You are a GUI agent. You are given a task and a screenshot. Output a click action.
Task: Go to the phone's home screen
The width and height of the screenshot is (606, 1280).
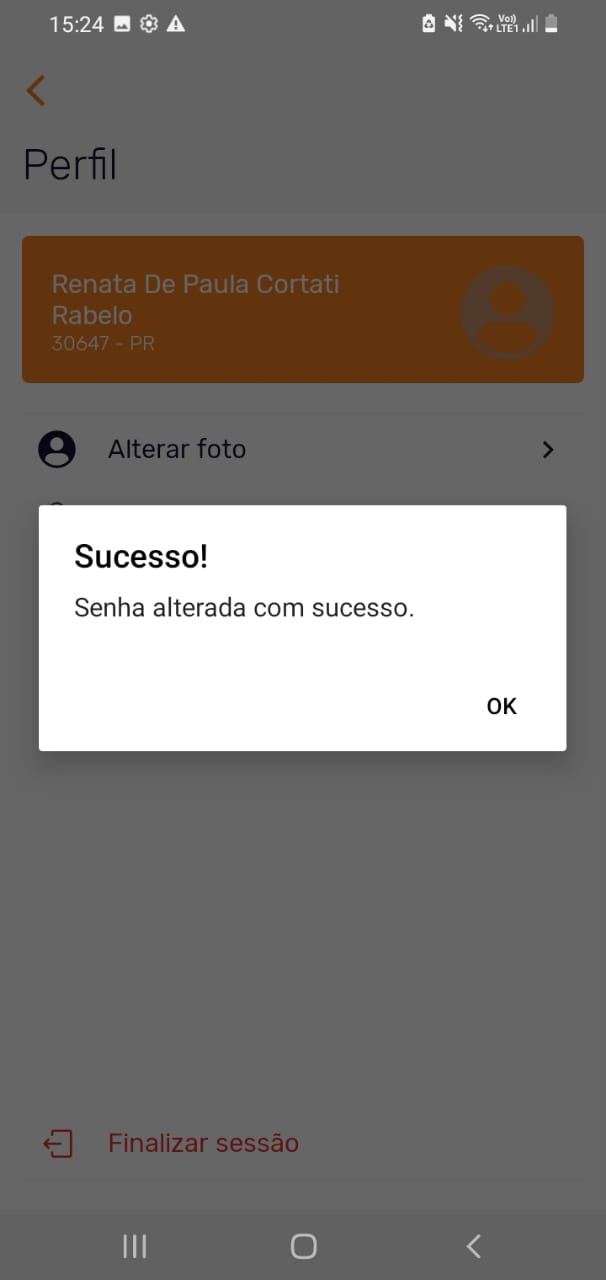pos(303,1245)
